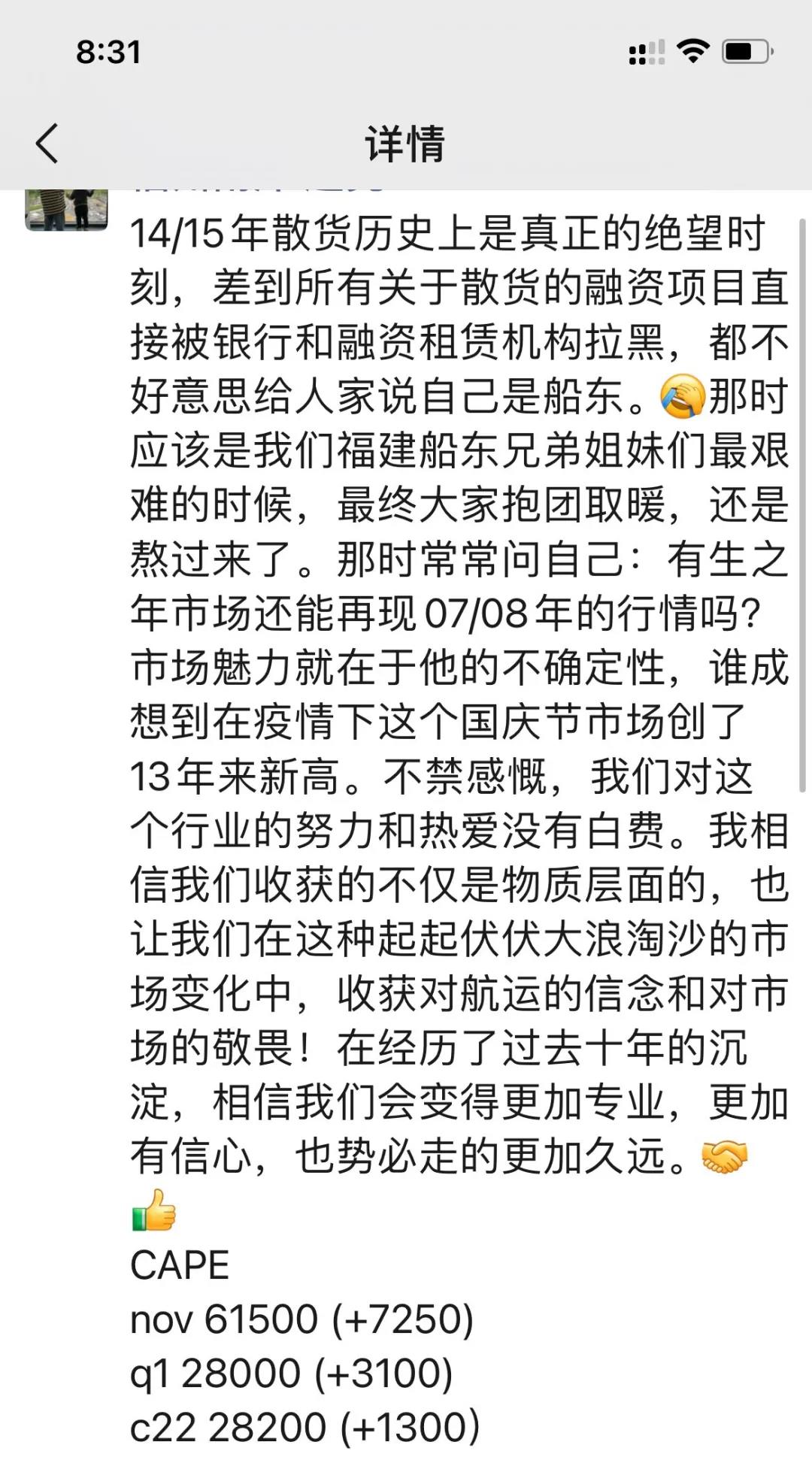
Task: Go back using the left chevron arrow
Action: click(47, 143)
